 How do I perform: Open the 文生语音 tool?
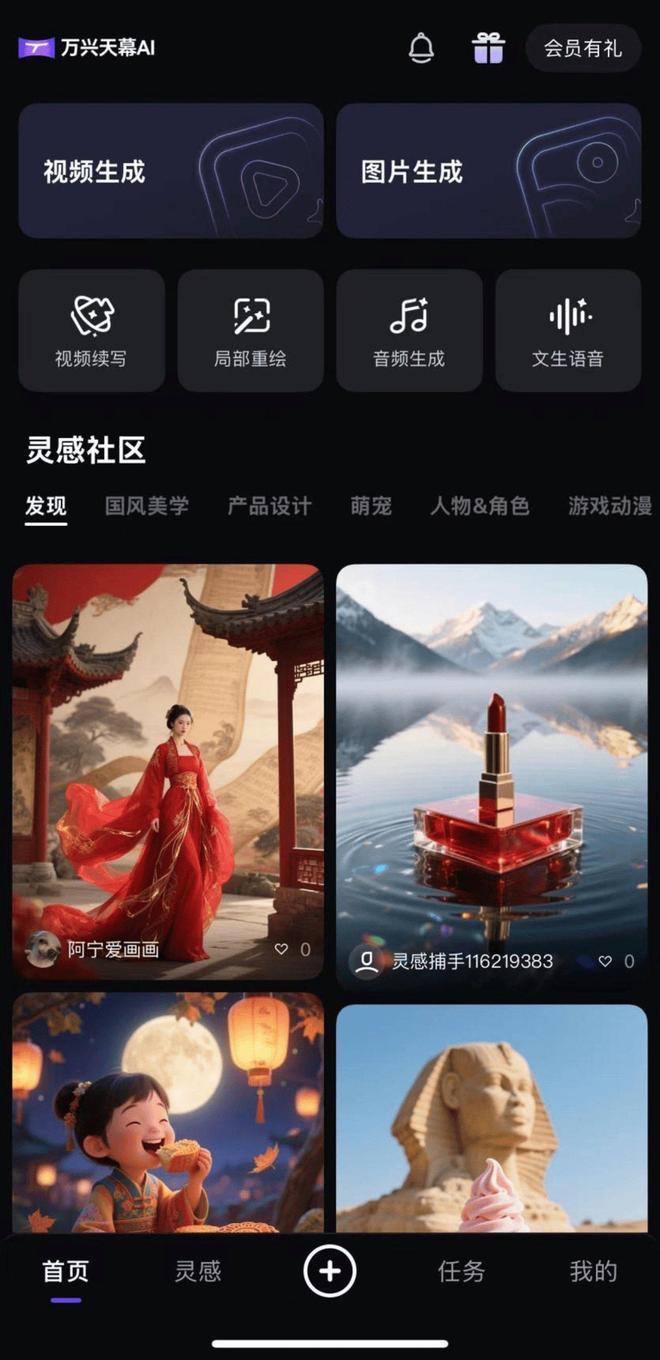coord(568,330)
